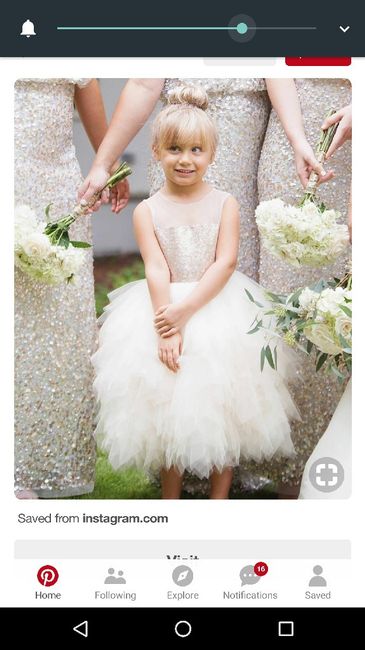Tap the volume slider handle
This screenshot has height=650, width=365.
pos(242,28)
